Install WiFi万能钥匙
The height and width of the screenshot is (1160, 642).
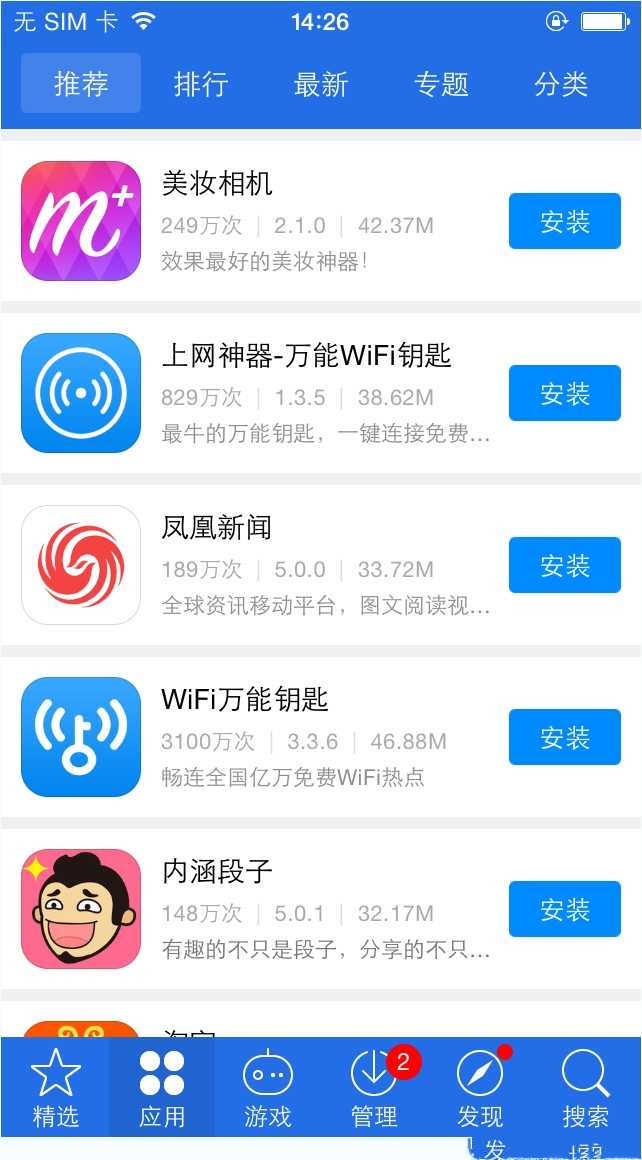point(564,737)
